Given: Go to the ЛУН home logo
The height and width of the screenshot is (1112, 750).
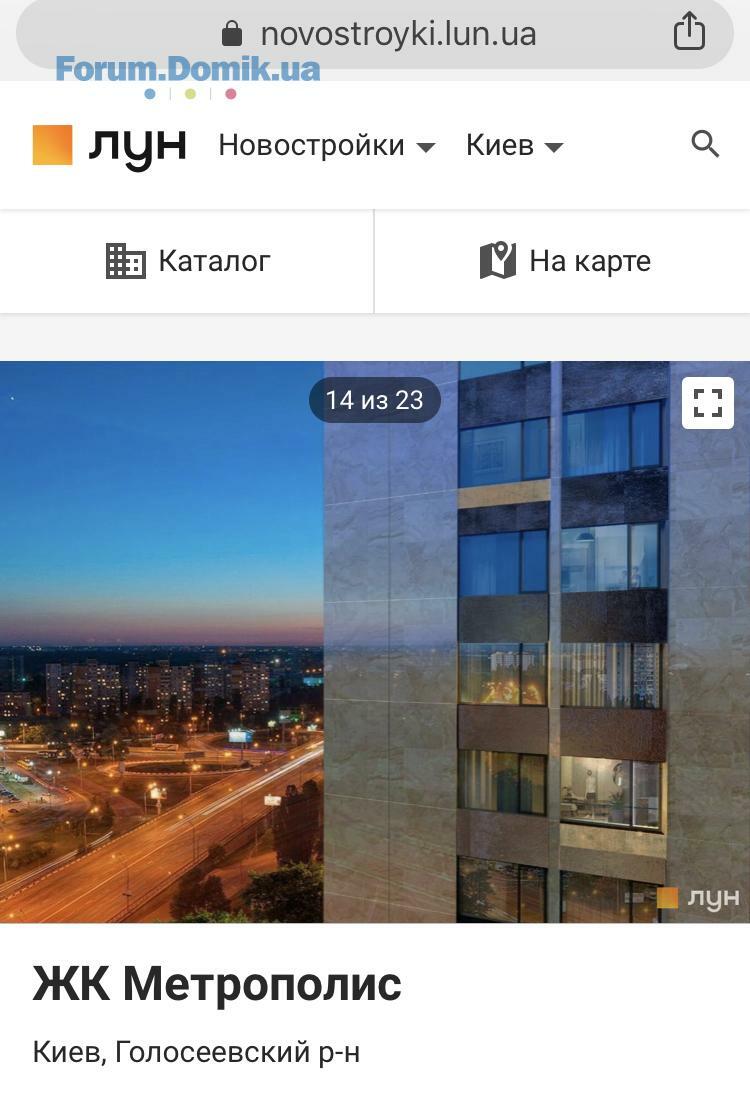Looking at the screenshot, I should 109,146.
